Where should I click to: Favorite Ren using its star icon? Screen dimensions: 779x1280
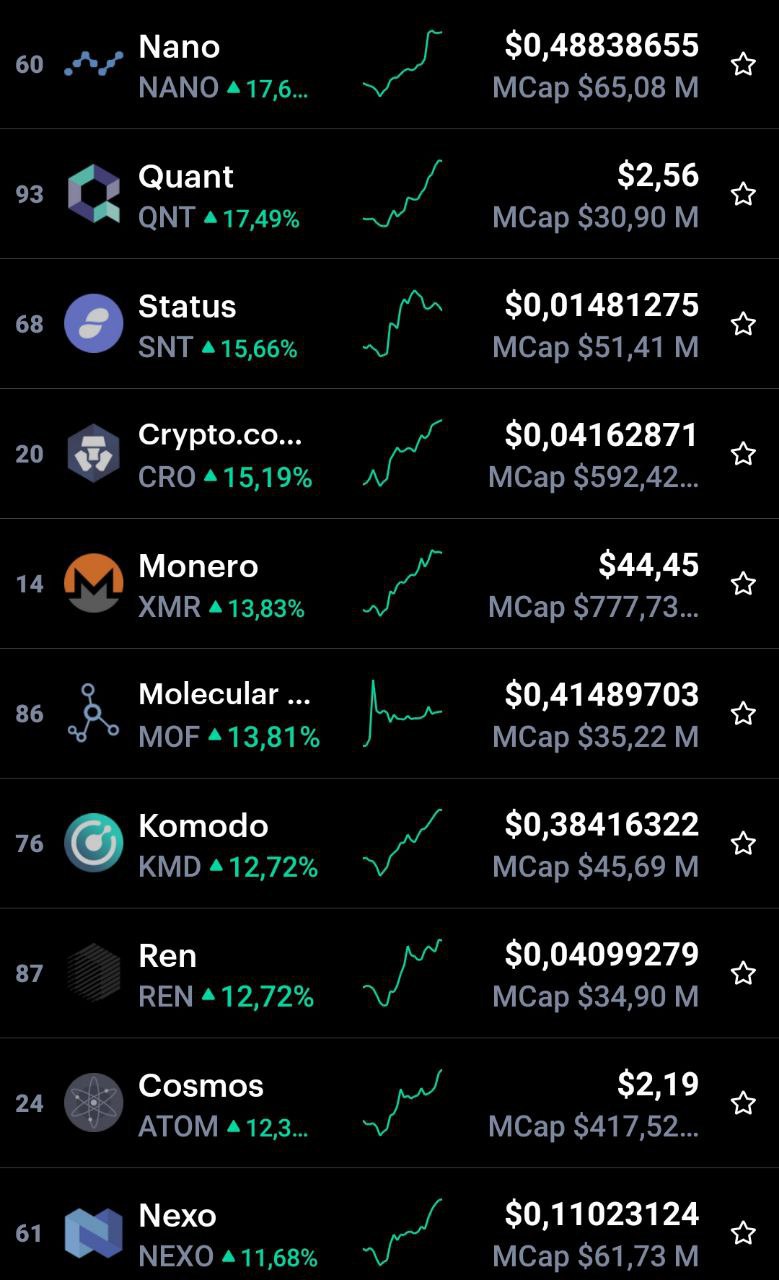[743, 973]
